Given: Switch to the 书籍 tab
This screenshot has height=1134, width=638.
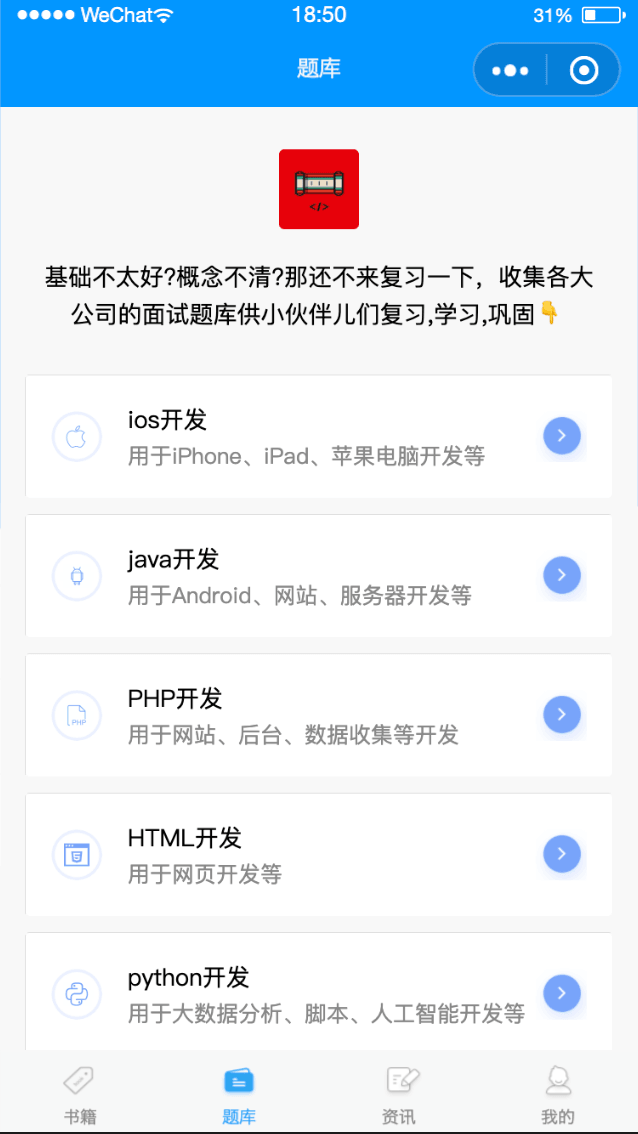Looking at the screenshot, I should click(x=80, y=1095).
